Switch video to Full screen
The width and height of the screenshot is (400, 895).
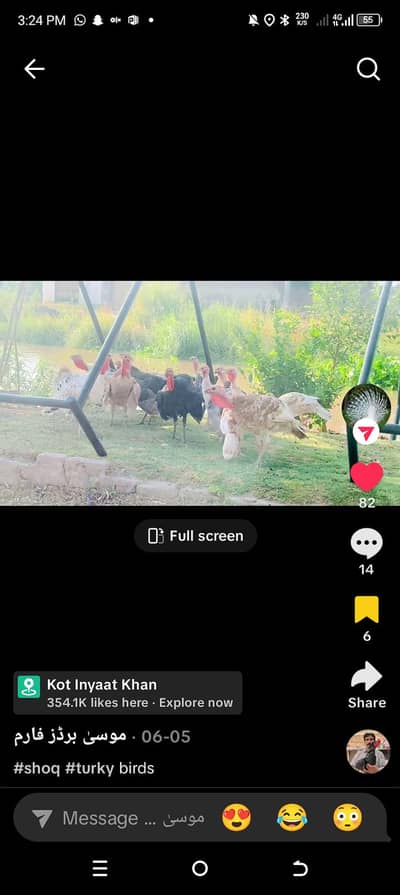tap(196, 535)
